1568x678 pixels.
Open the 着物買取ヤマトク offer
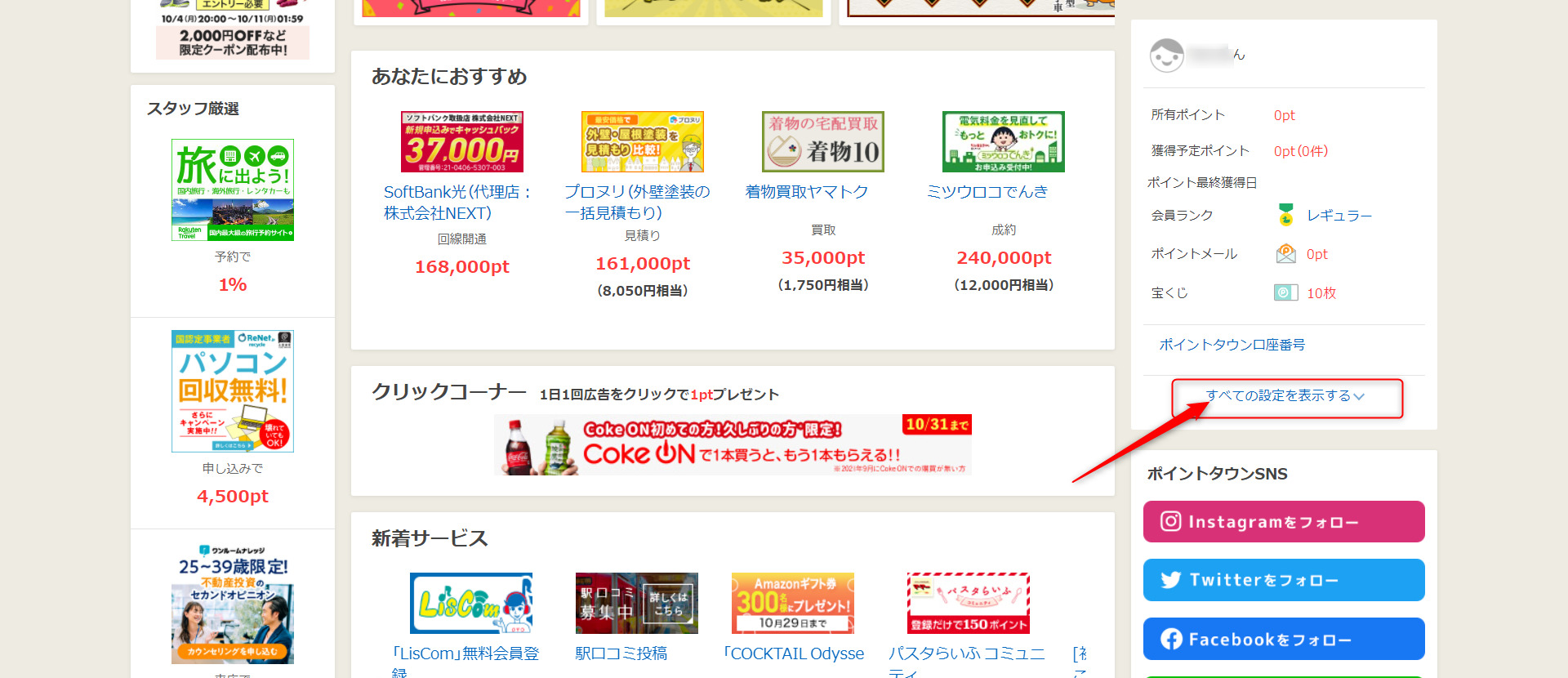(x=822, y=142)
